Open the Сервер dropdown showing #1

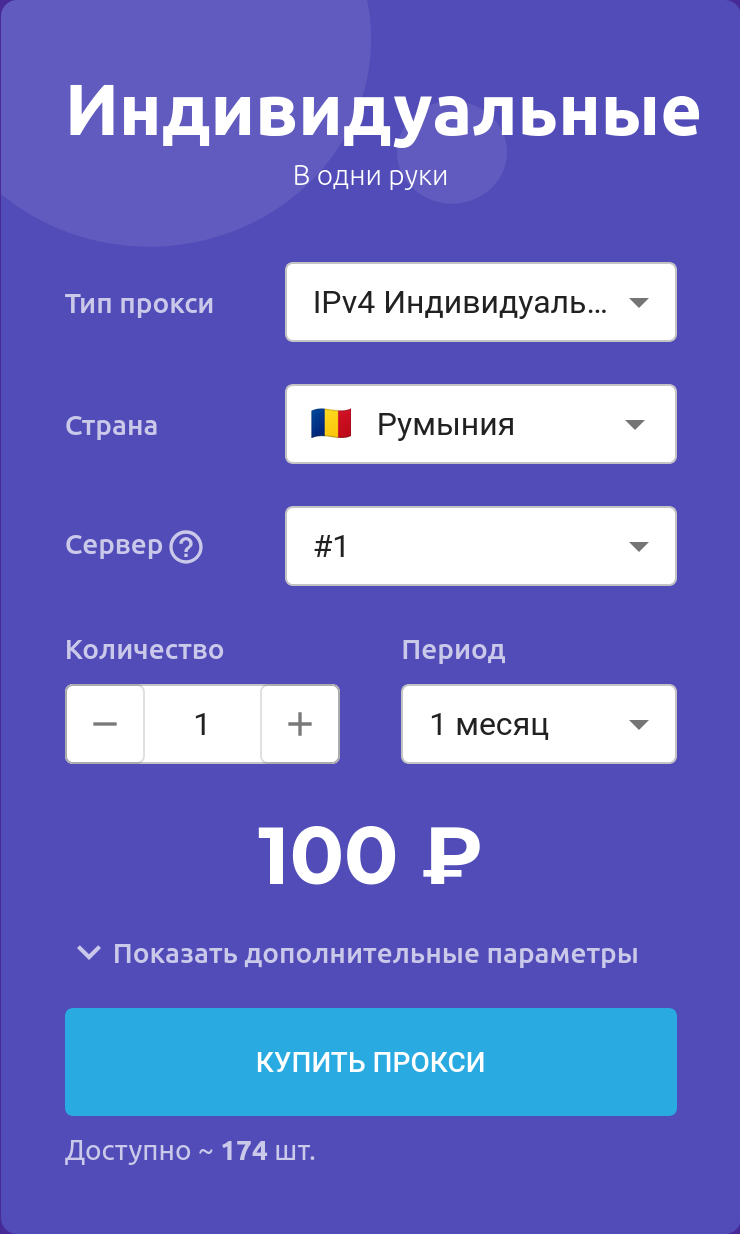481,546
